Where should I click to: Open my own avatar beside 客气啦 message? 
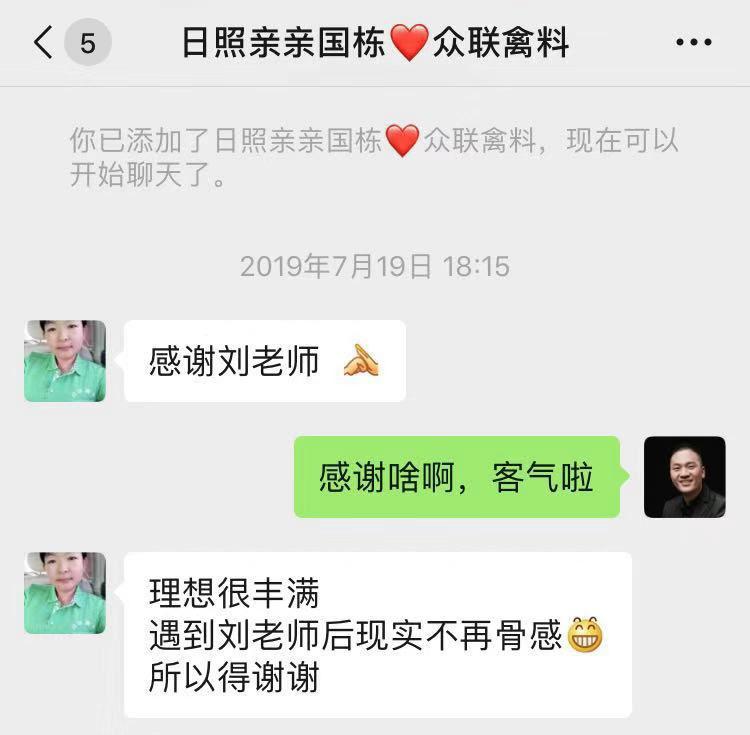684,477
